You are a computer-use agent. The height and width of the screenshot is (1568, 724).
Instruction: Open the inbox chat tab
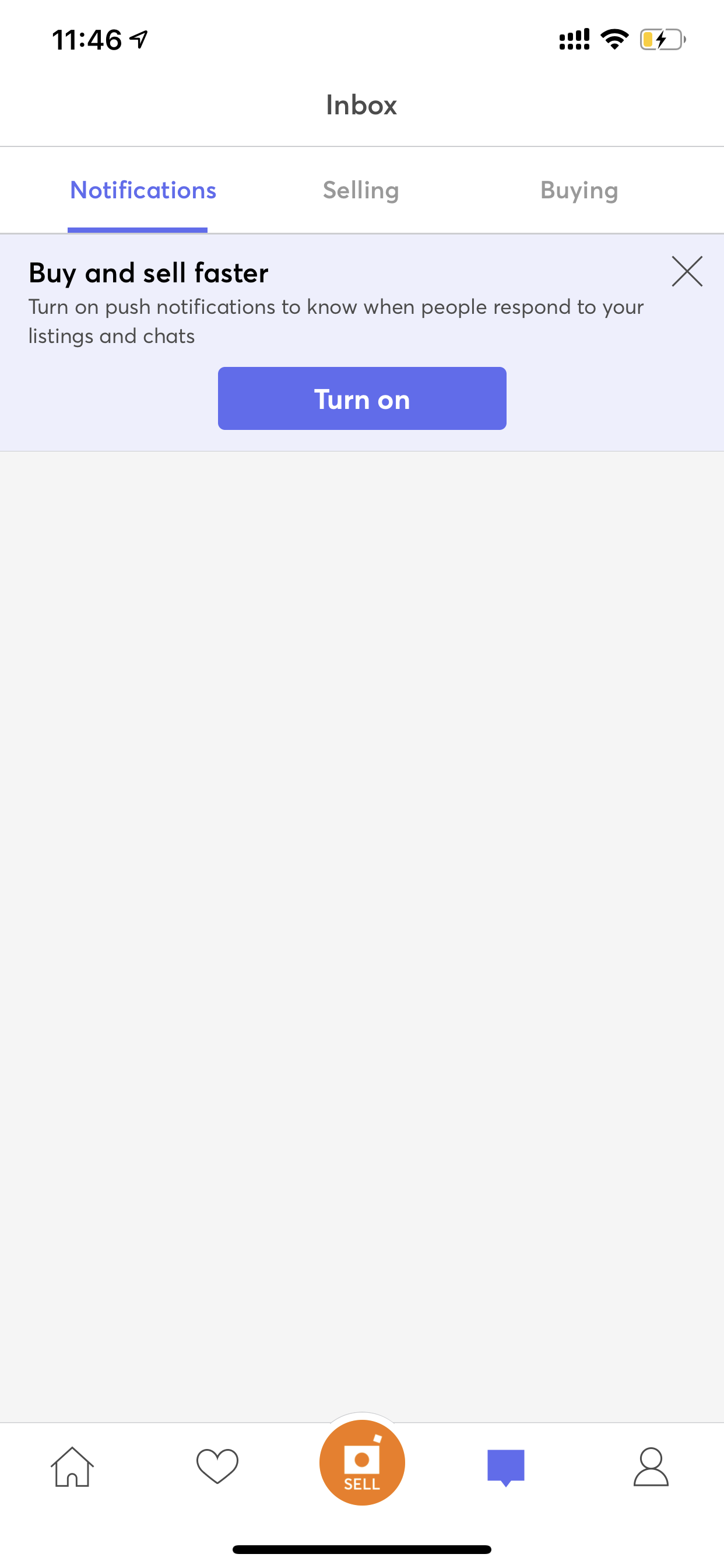point(505,1467)
